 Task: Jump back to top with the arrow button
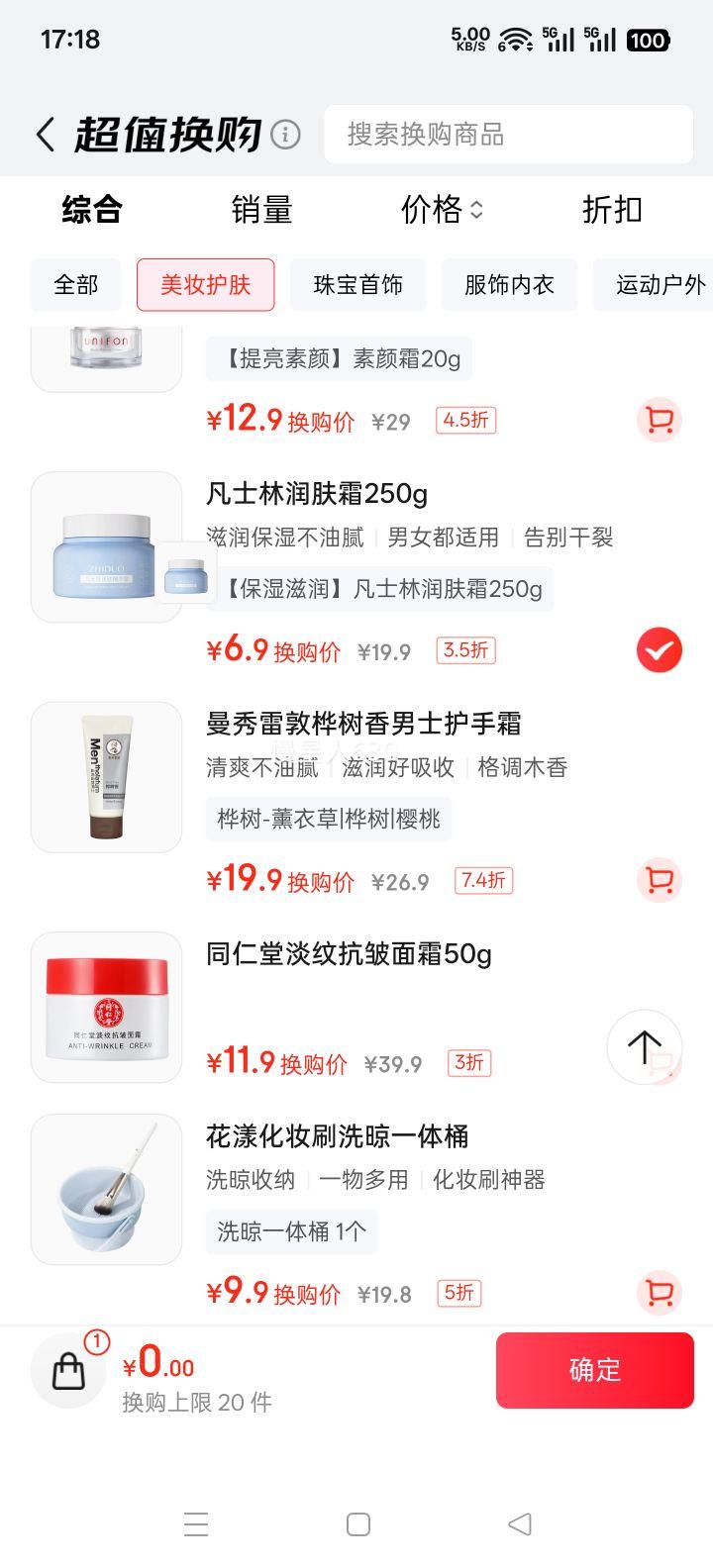644,1046
